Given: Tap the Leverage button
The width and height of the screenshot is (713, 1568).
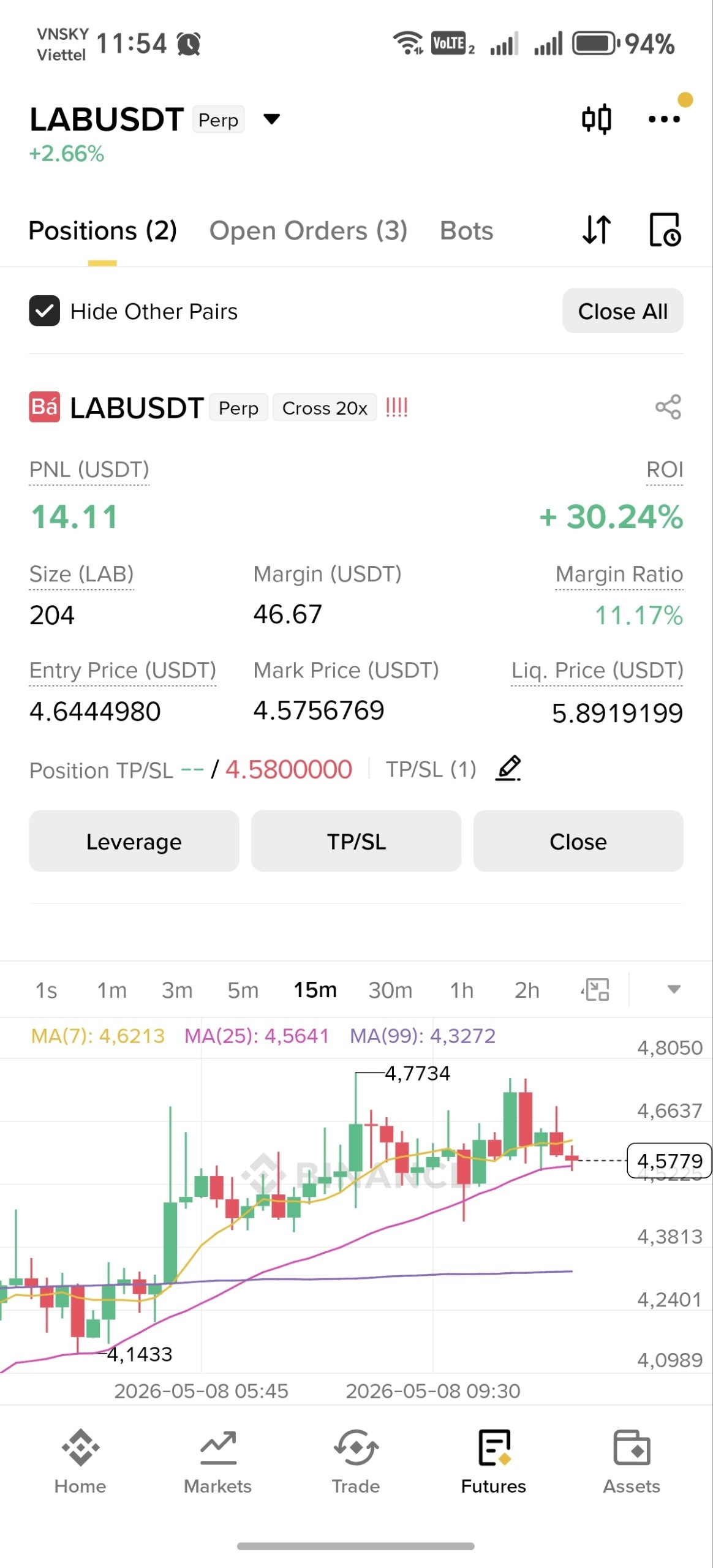Looking at the screenshot, I should click(134, 842).
